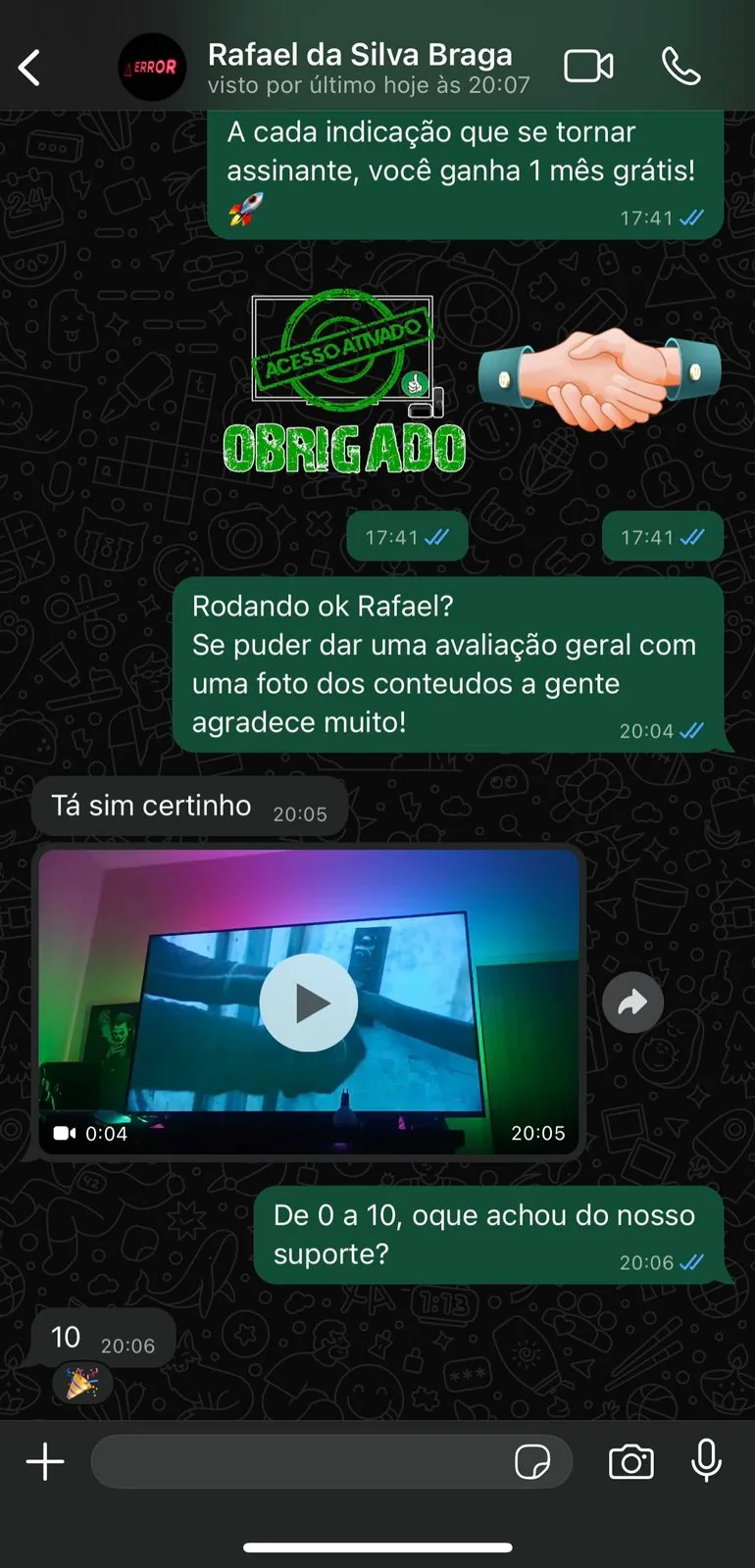
Task: Open the handshake sticker
Action: tap(600, 377)
